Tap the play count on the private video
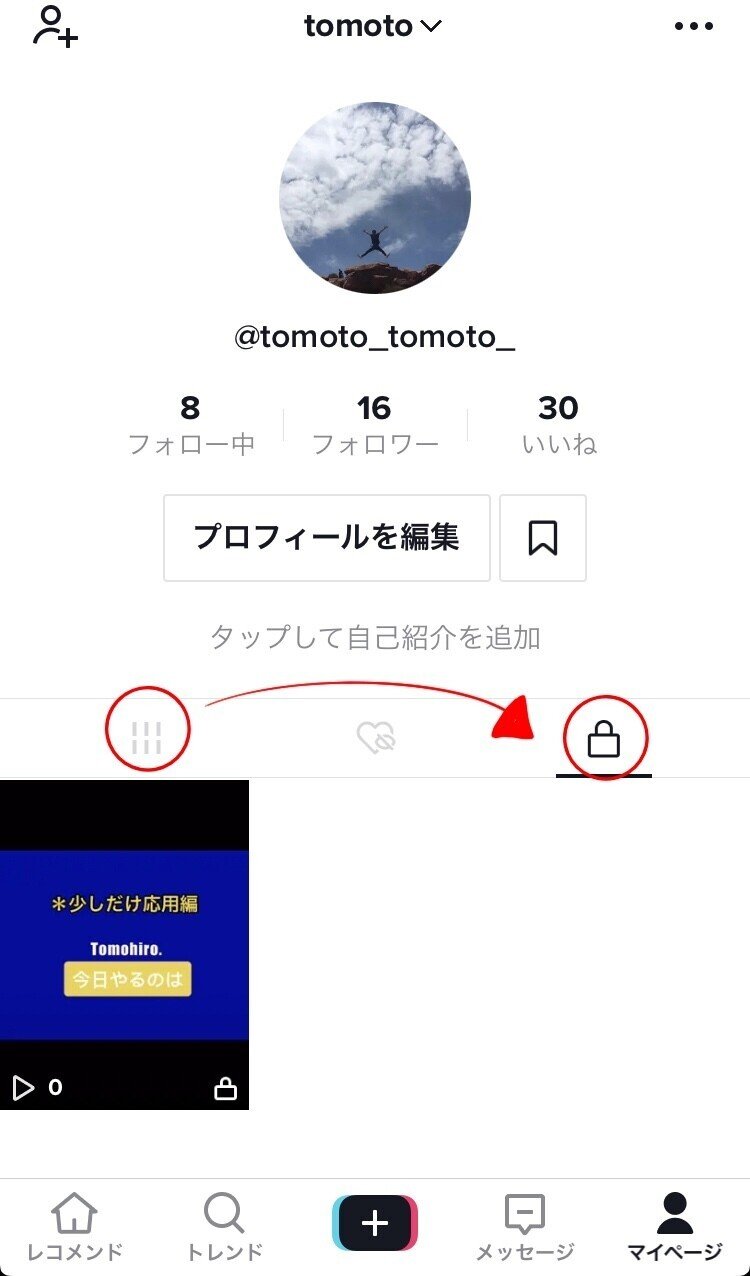The height and width of the screenshot is (1276, 750). (40, 1089)
